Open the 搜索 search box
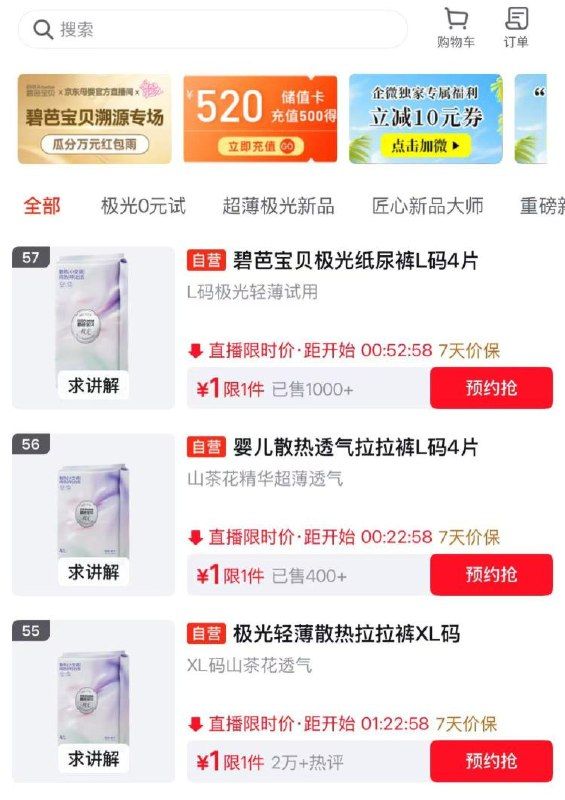The image size is (565, 800). (212, 29)
